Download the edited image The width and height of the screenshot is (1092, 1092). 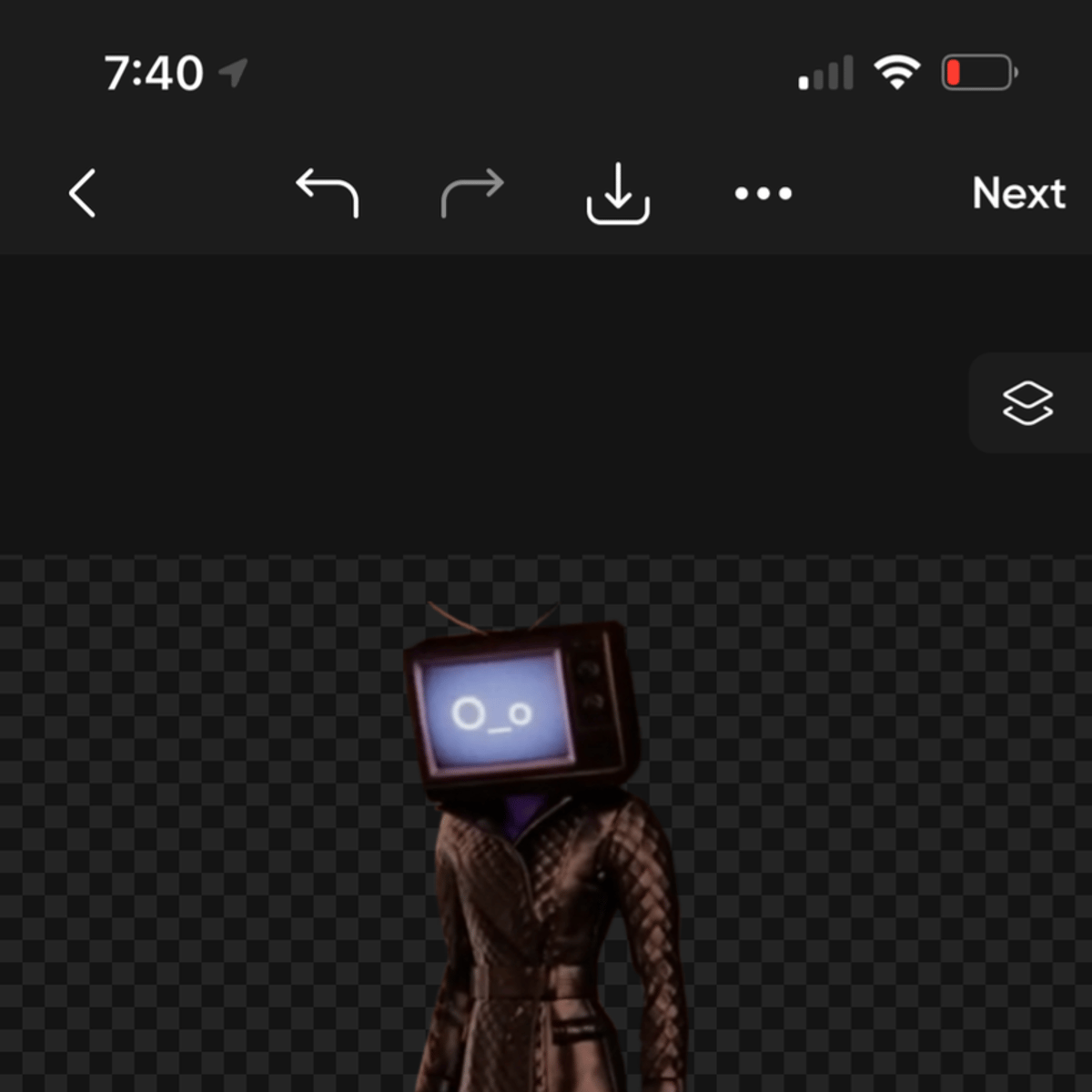pos(618,193)
